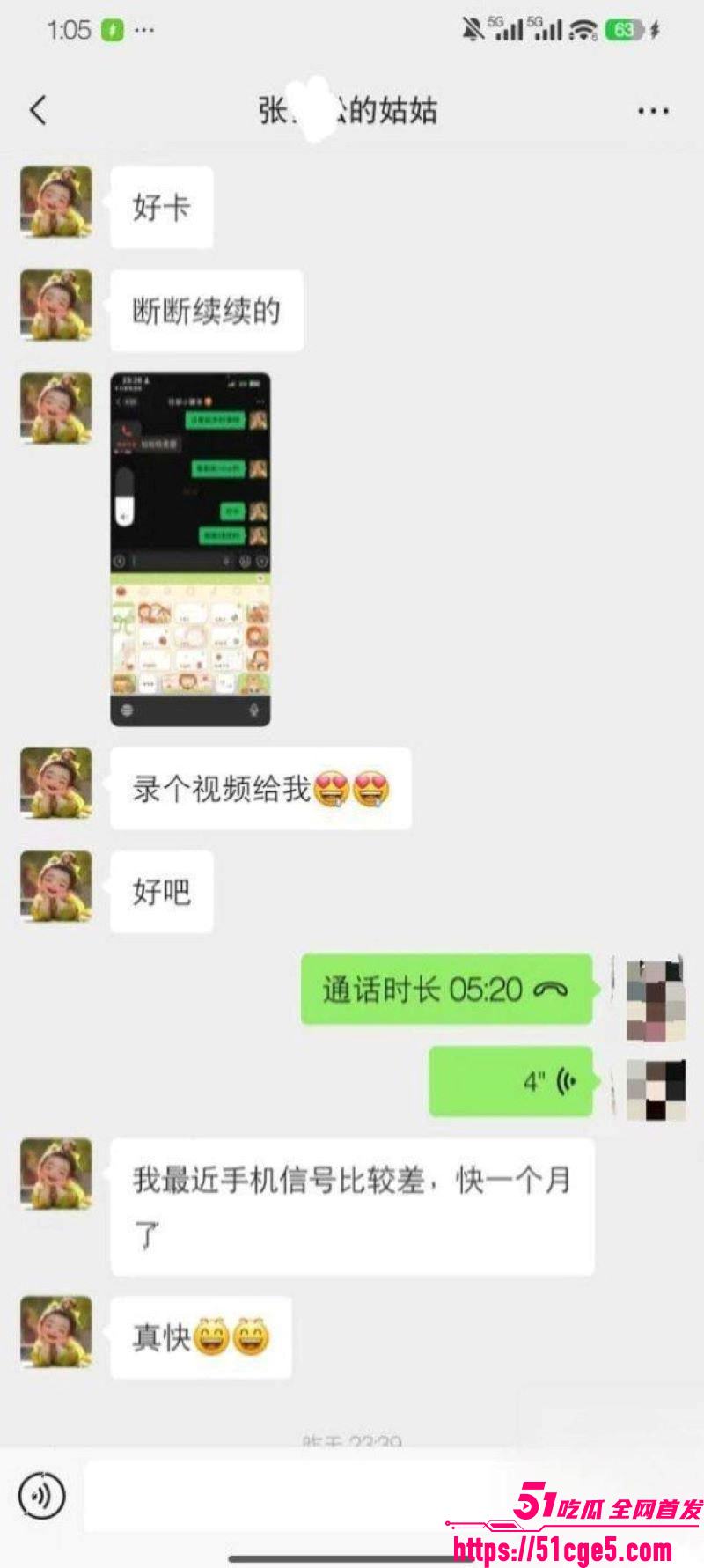This screenshot has height=1568, width=704.
Task: Open the chat details overflow menu
Action: click(652, 111)
